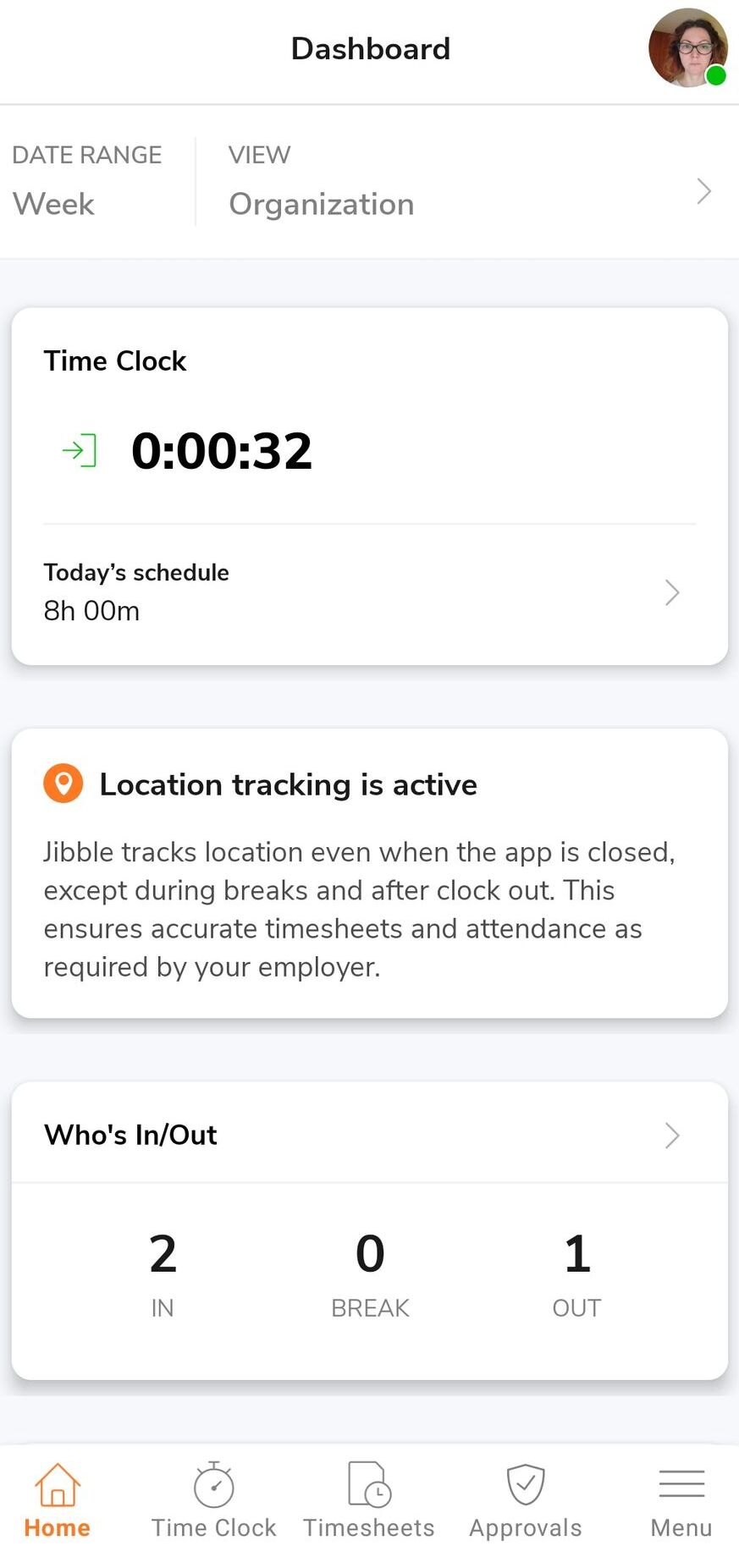Tap the green online status indicator
Image resolution: width=739 pixels, height=1568 pixels.
point(715,77)
